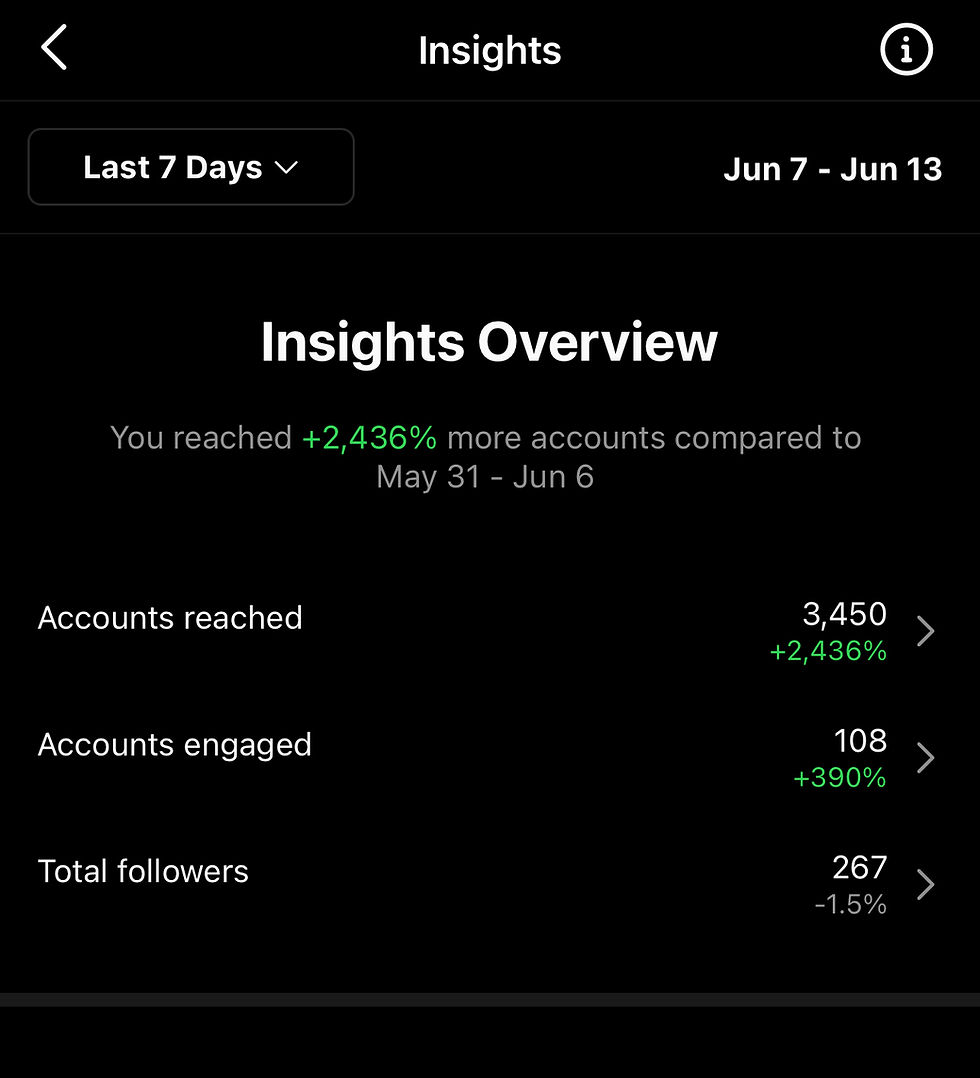980x1078 pixels.
Task: Go back from Insights
Action: point(54,48)
